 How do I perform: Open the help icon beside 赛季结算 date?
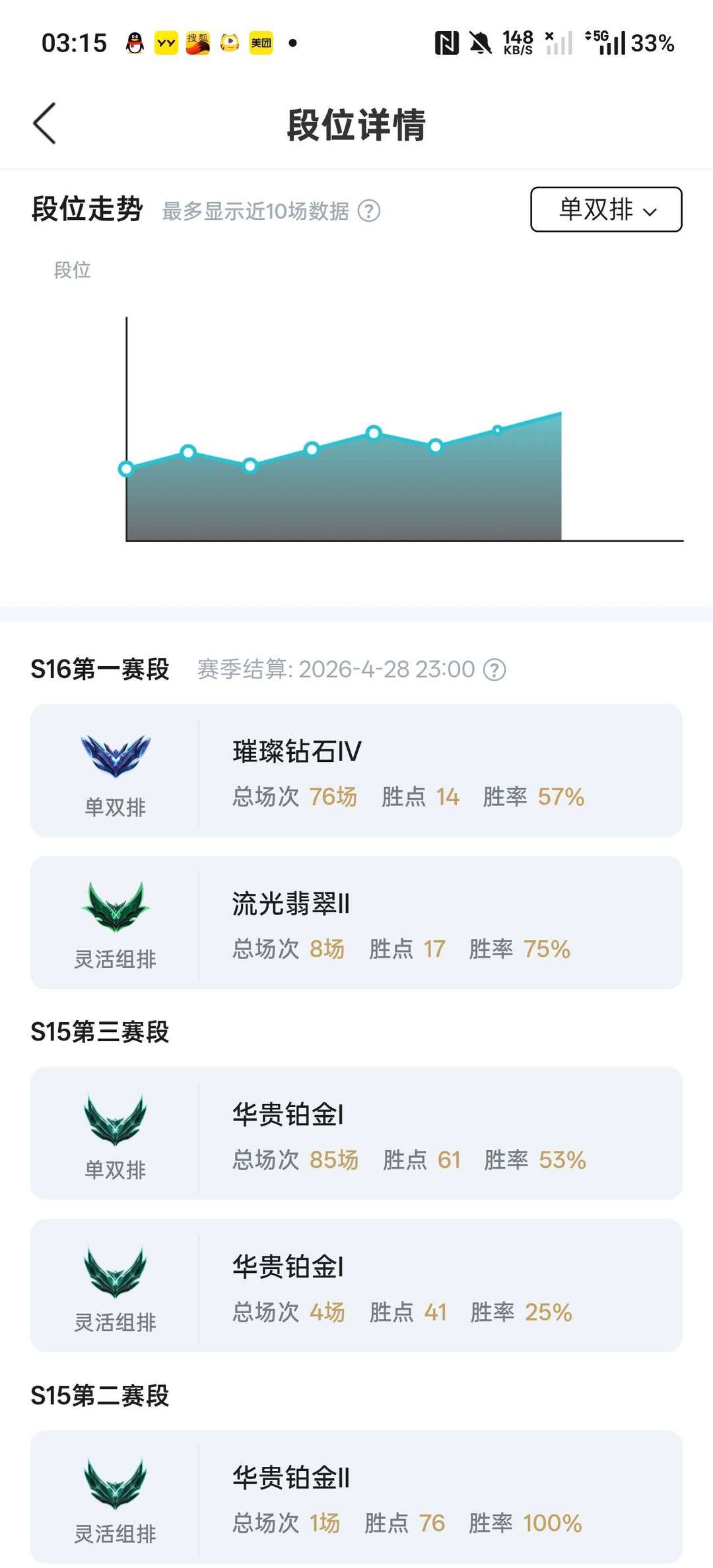[496, 669]
